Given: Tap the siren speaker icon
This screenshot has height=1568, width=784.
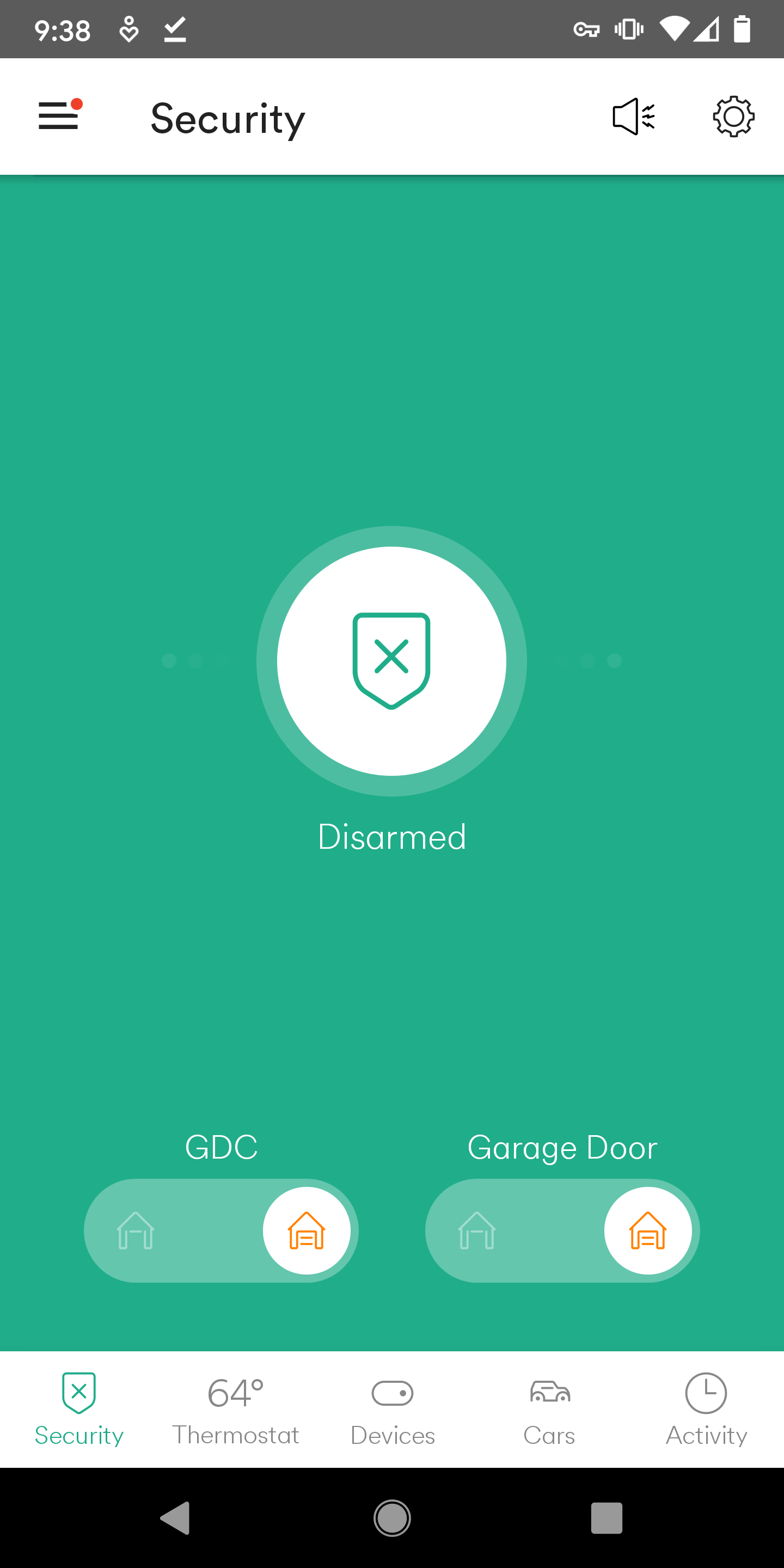Looking at the screenshot, I should click(x=633, y=117).
